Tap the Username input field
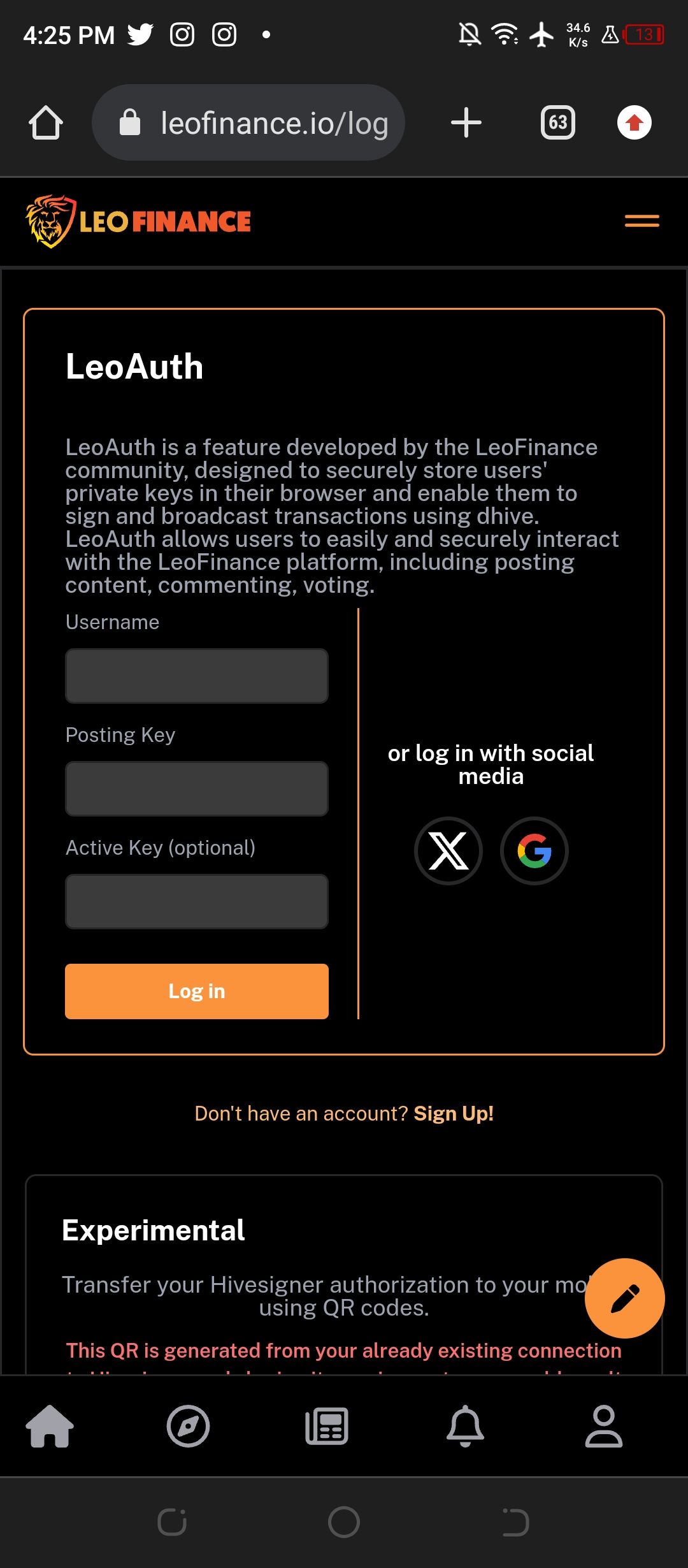The width and height of the screenshot is (688, 1568). (197, 676)
